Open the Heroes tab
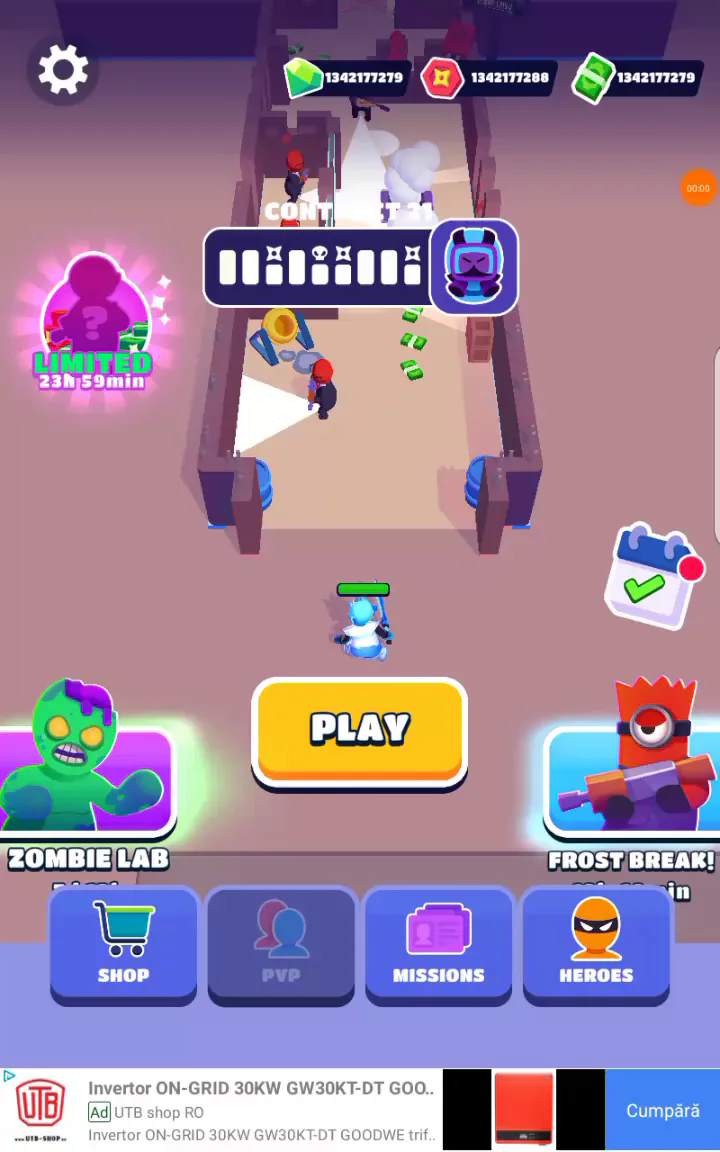 click(596, 945)
